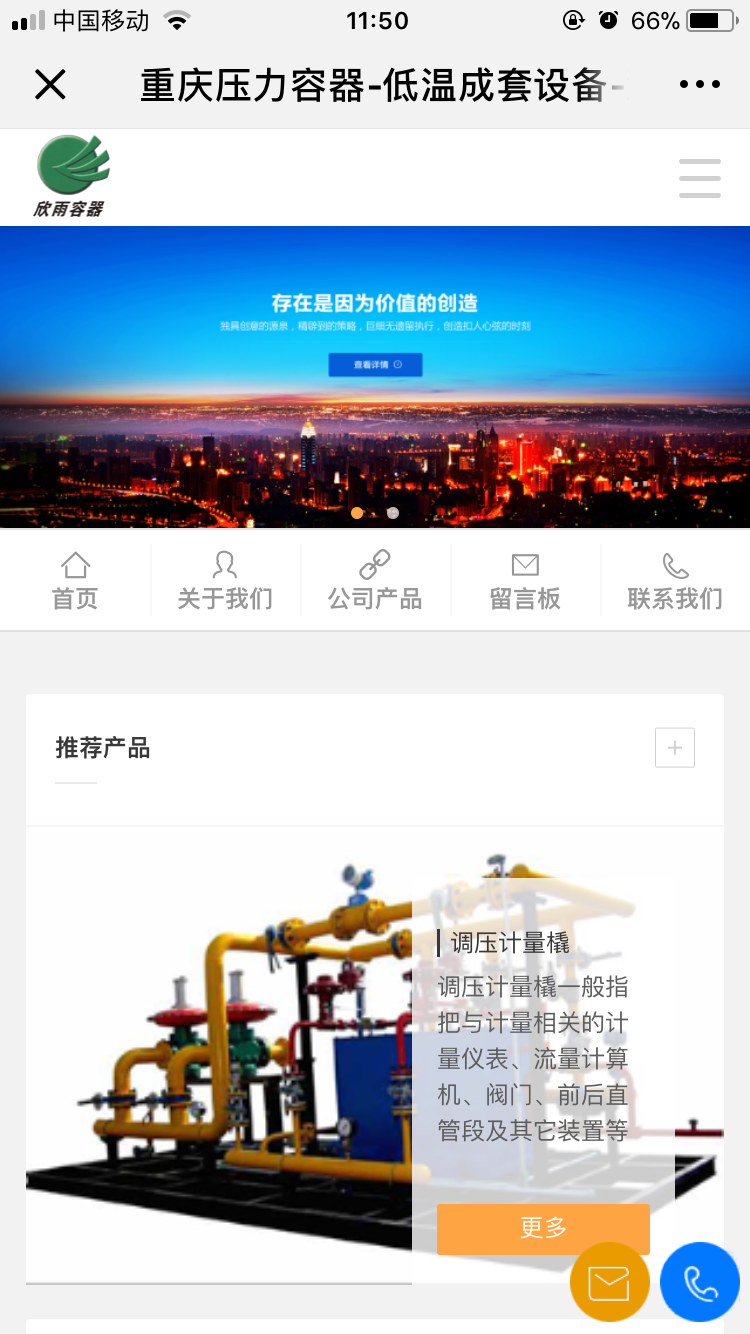This screenshot has height=1334, width=750.
Task: Open the 留言板 message board
Action: pos(525,581)
